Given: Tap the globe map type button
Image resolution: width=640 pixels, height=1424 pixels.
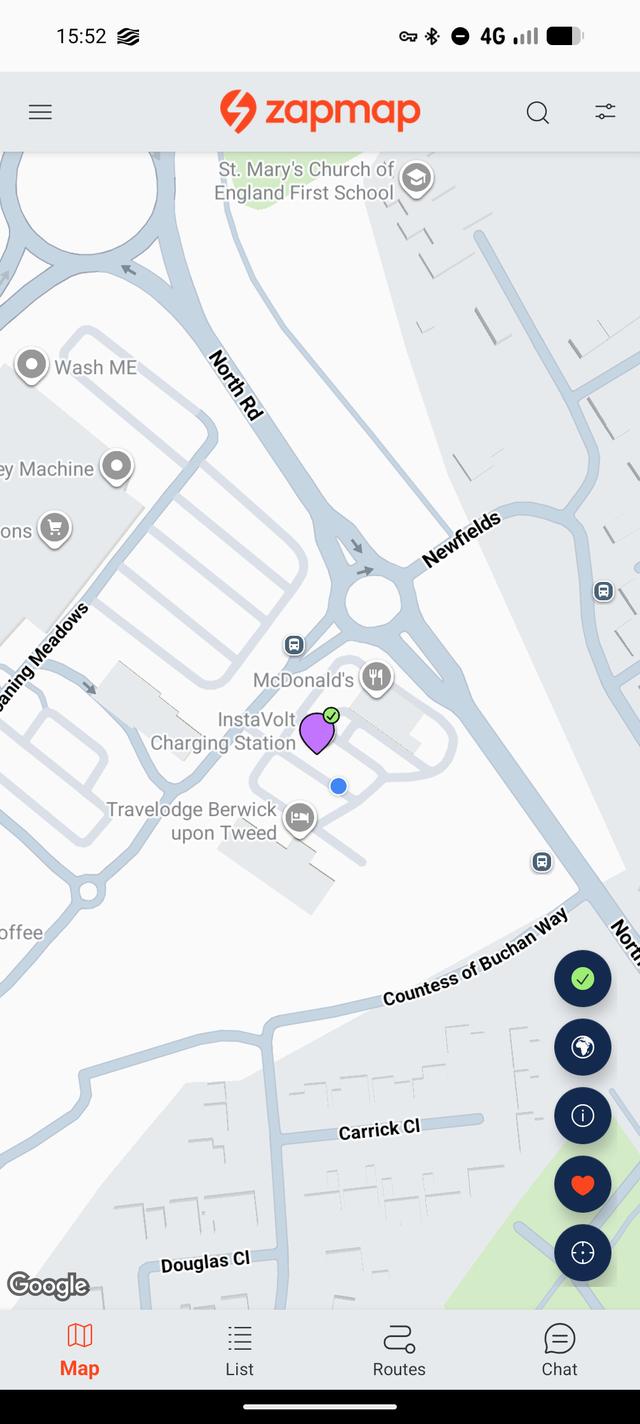Looking at the screenshot, I should tap(582, 1047).
